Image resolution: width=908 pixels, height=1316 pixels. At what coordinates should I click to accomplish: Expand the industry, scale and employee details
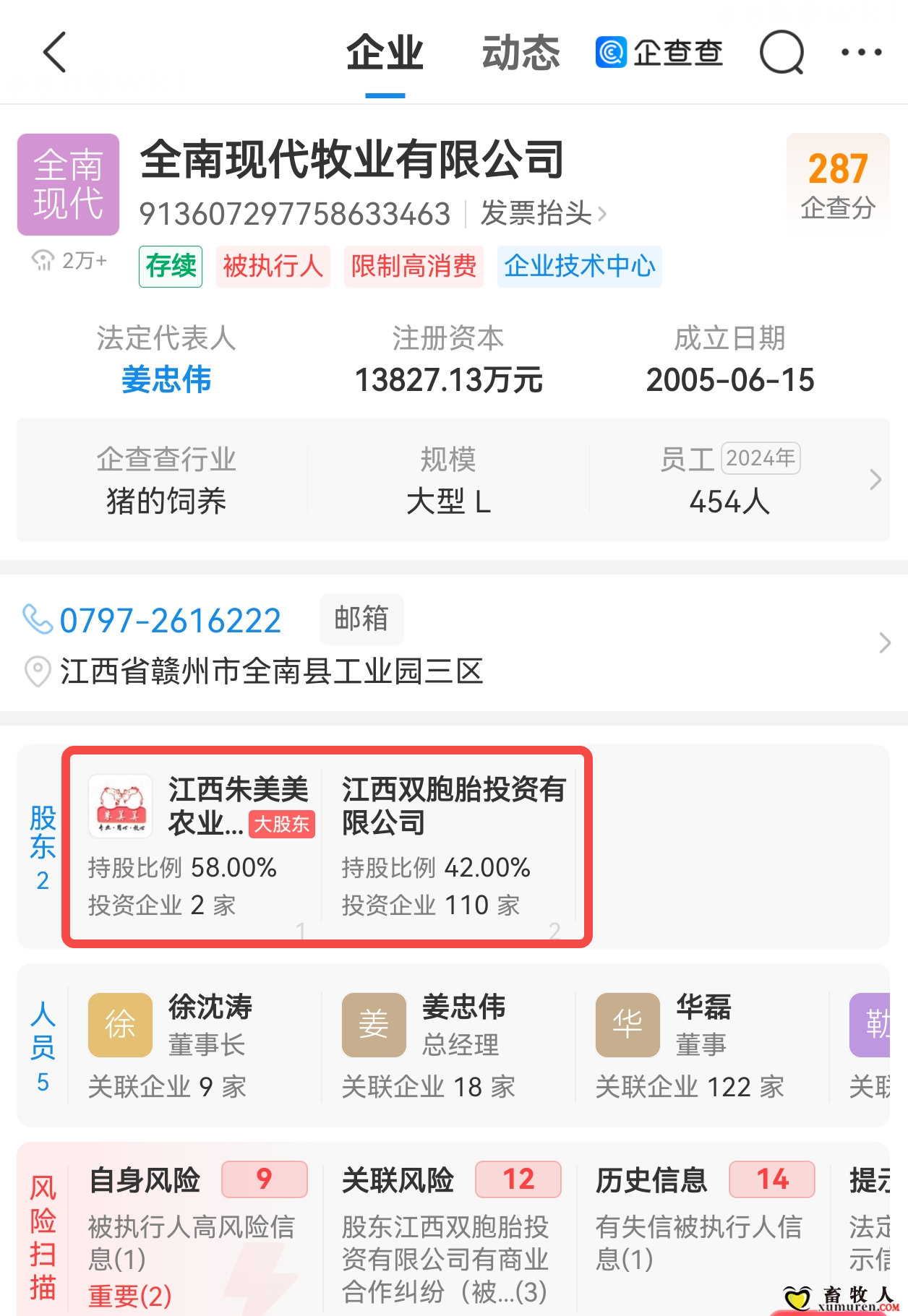[875, 480]
